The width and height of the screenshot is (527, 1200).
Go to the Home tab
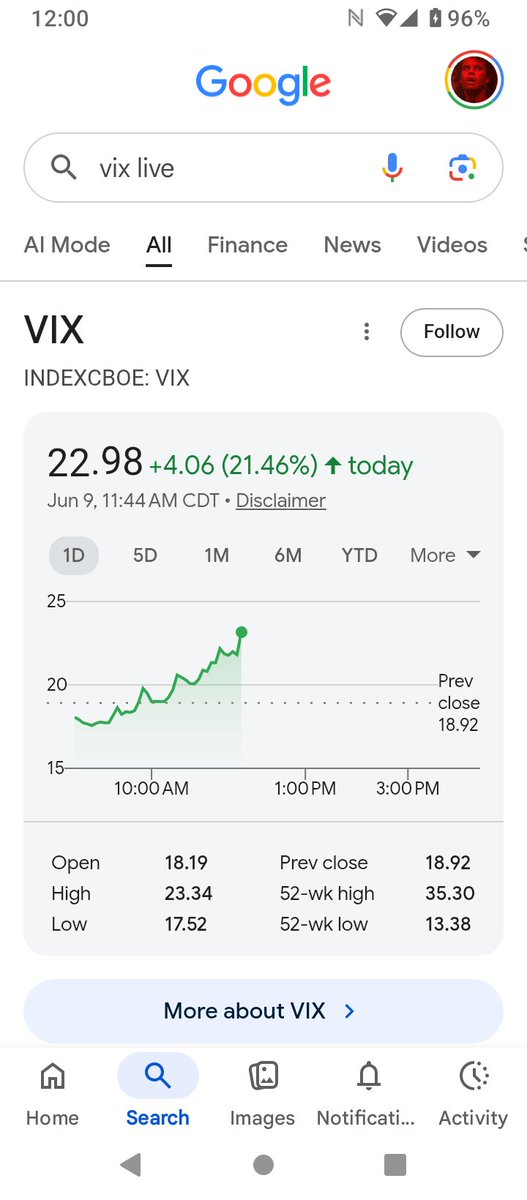[x=52, y=1093]
